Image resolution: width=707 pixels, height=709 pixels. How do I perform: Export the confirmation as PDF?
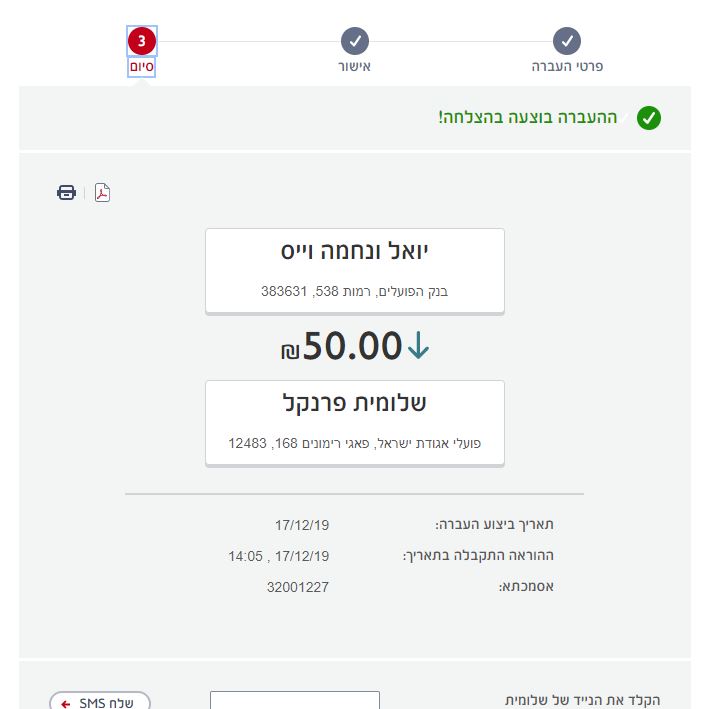click(x=102, y=193)
